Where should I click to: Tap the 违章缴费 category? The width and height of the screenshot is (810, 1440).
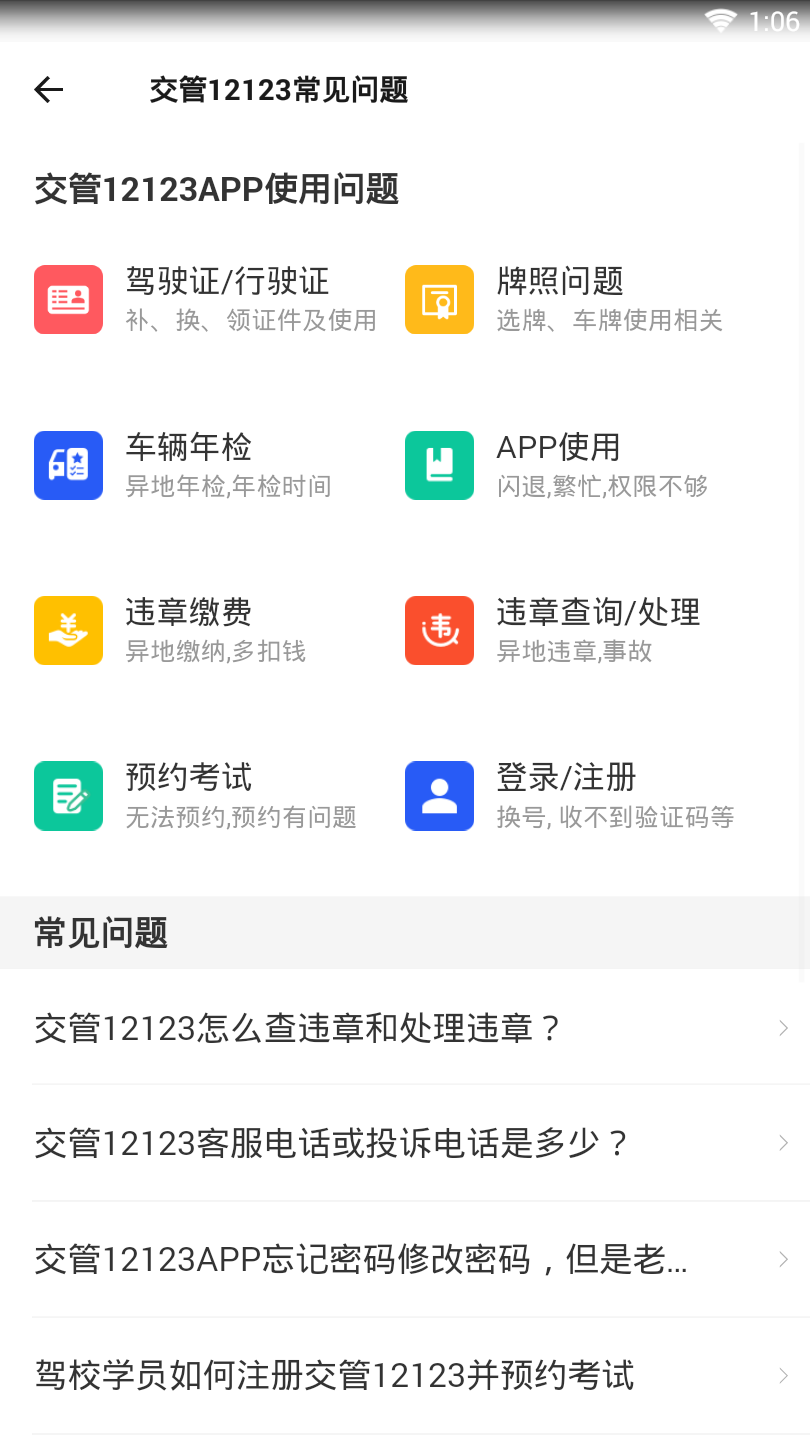(x=190, y=630)
